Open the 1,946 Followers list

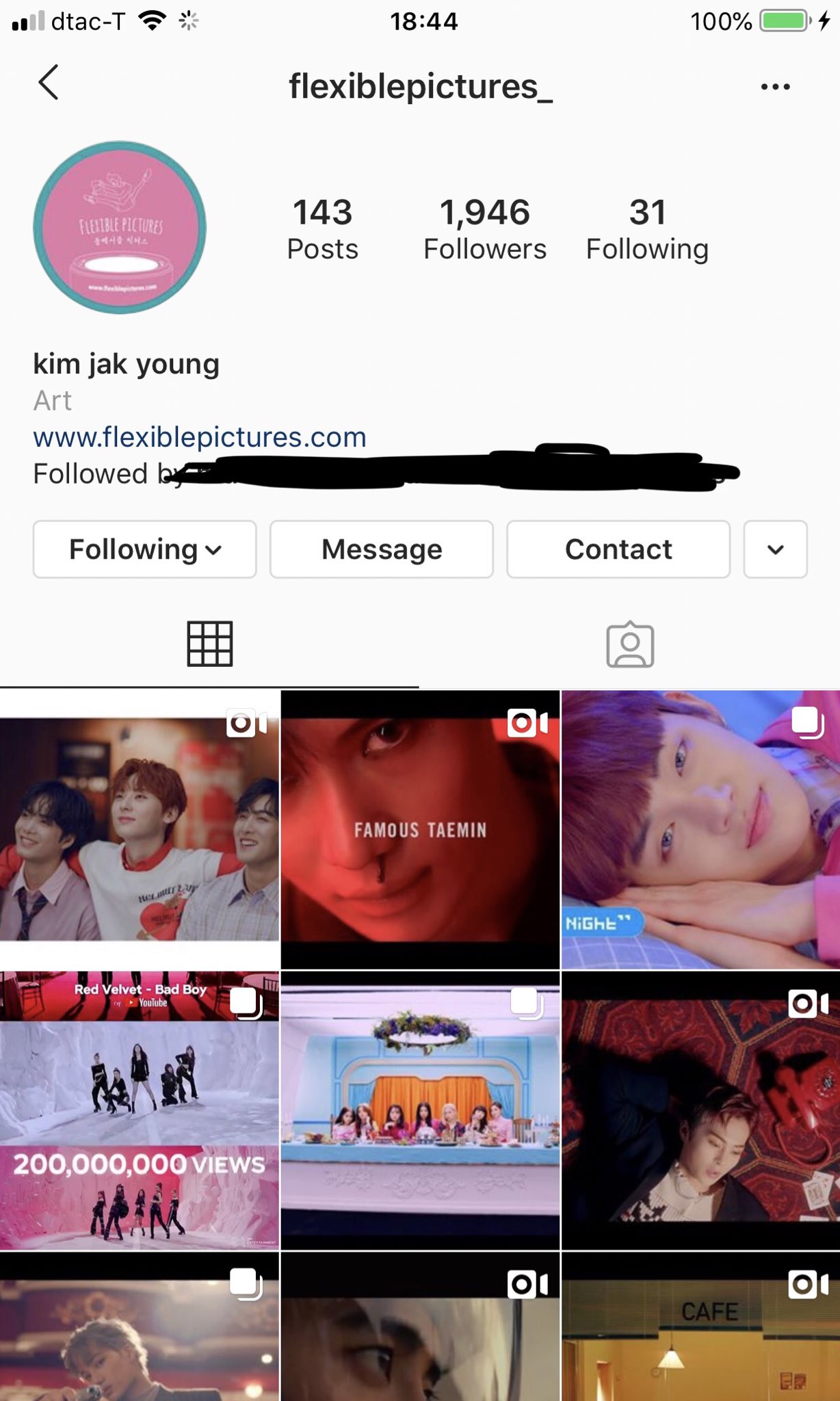click(x=484, y=229)
